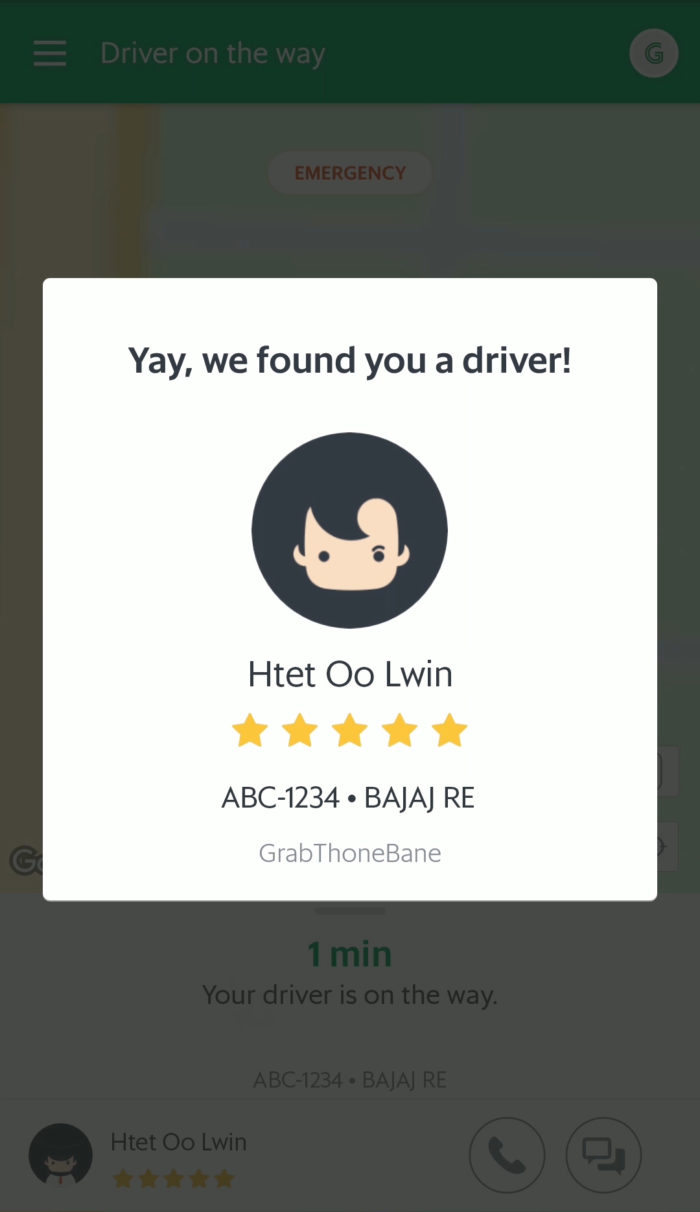Expand the trip details sheet handle

pyautogui.click(x=349, y=911)
